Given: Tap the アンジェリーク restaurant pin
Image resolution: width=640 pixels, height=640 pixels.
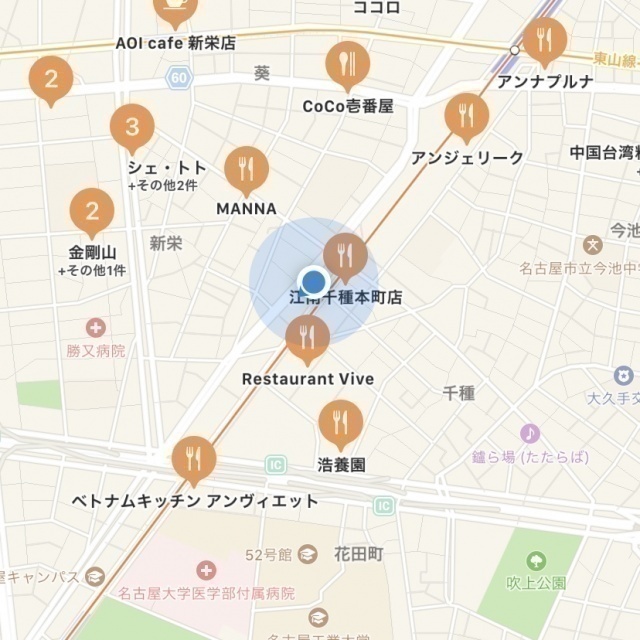Looking at the screenshot, I should pos(466,117).
